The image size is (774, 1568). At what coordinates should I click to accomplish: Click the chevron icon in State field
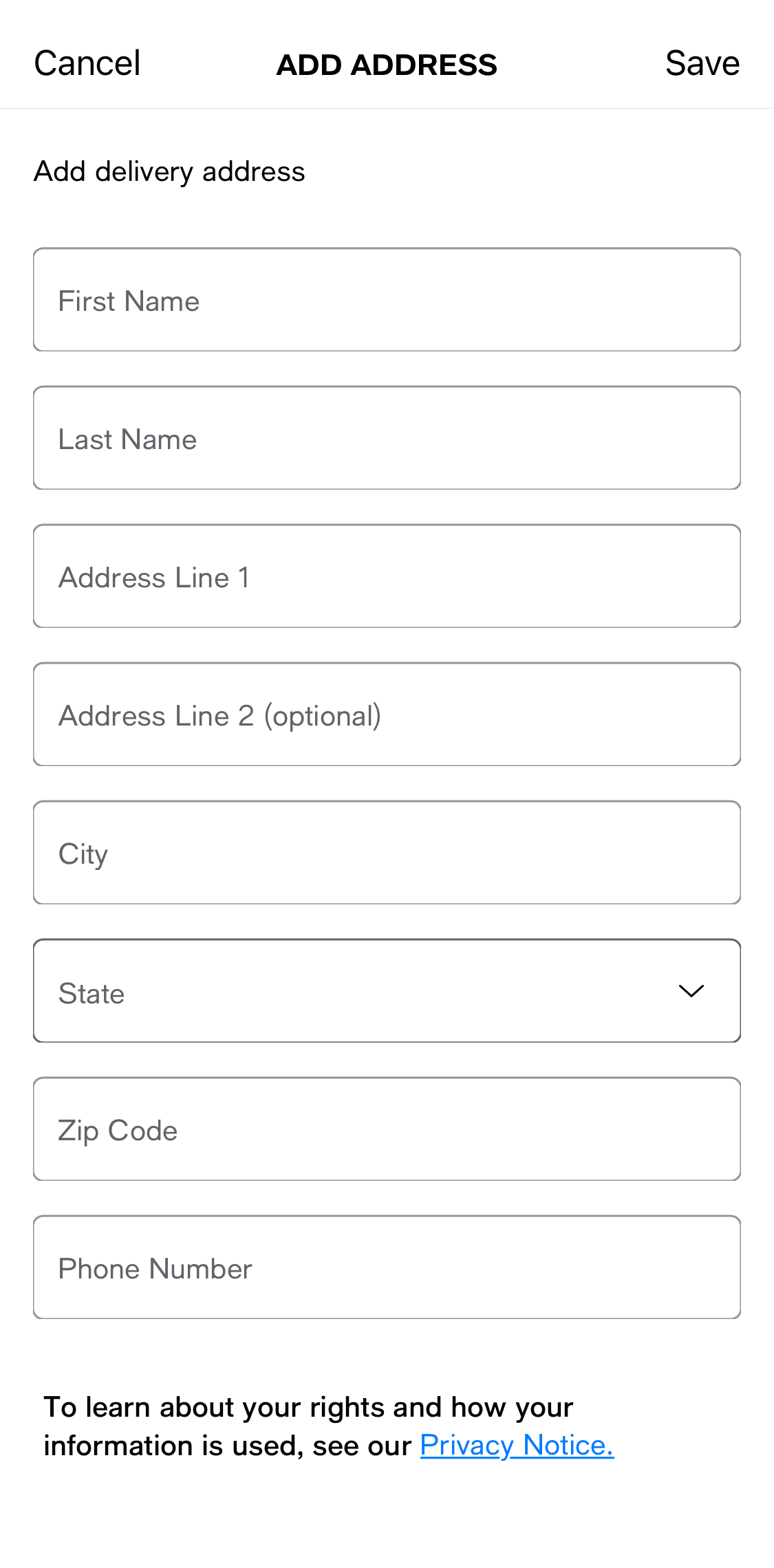pos(691,990)
